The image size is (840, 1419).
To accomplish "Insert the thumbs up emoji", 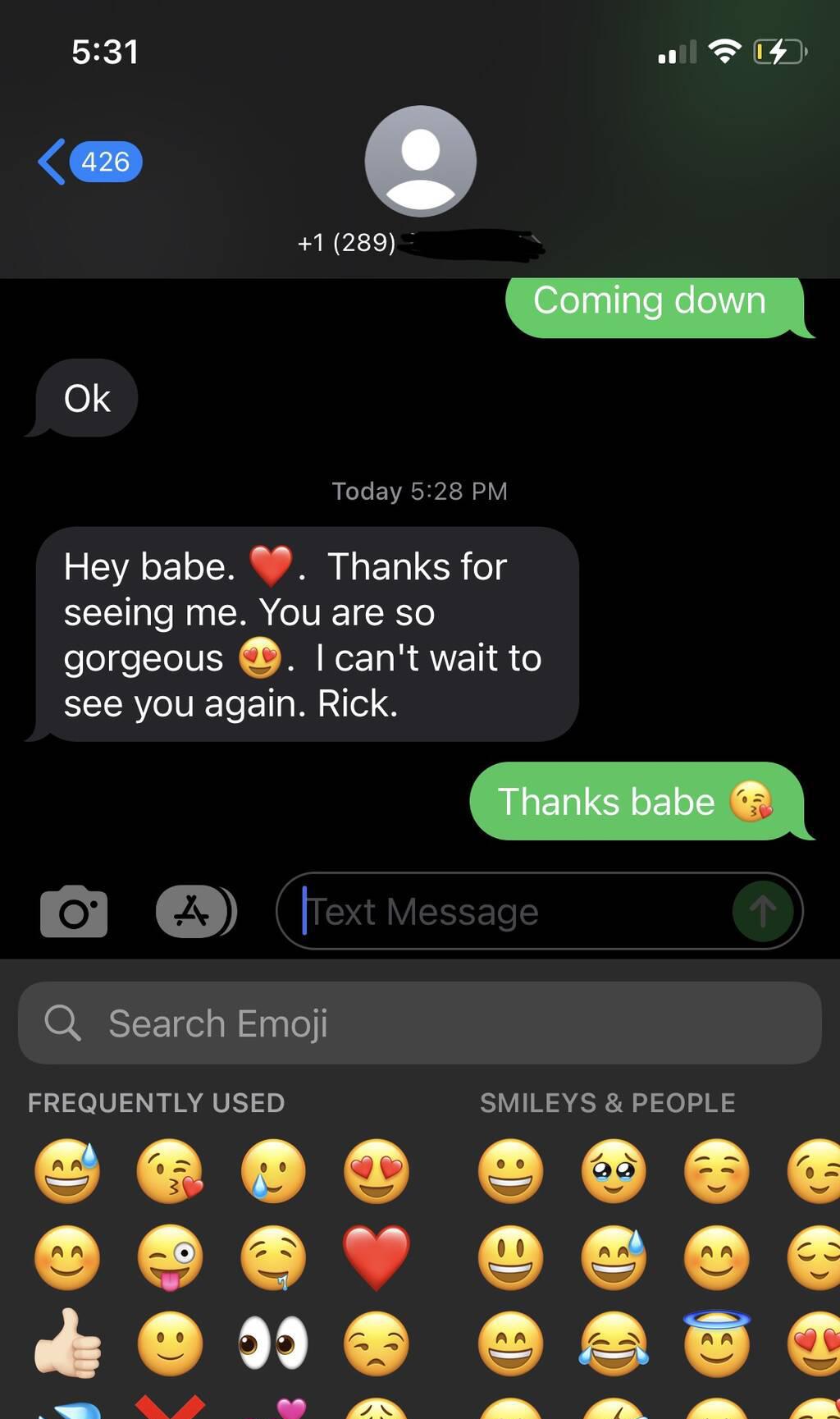I will click(x=68, y=1343).
